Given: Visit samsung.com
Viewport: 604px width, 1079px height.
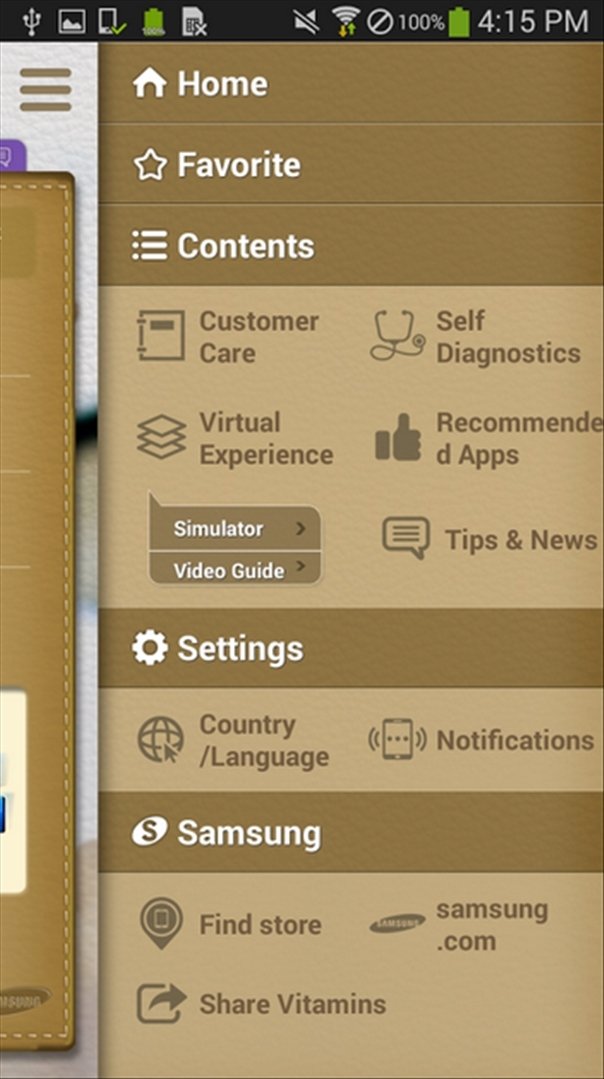Looking at the screenshot, I should click(459, 924).
